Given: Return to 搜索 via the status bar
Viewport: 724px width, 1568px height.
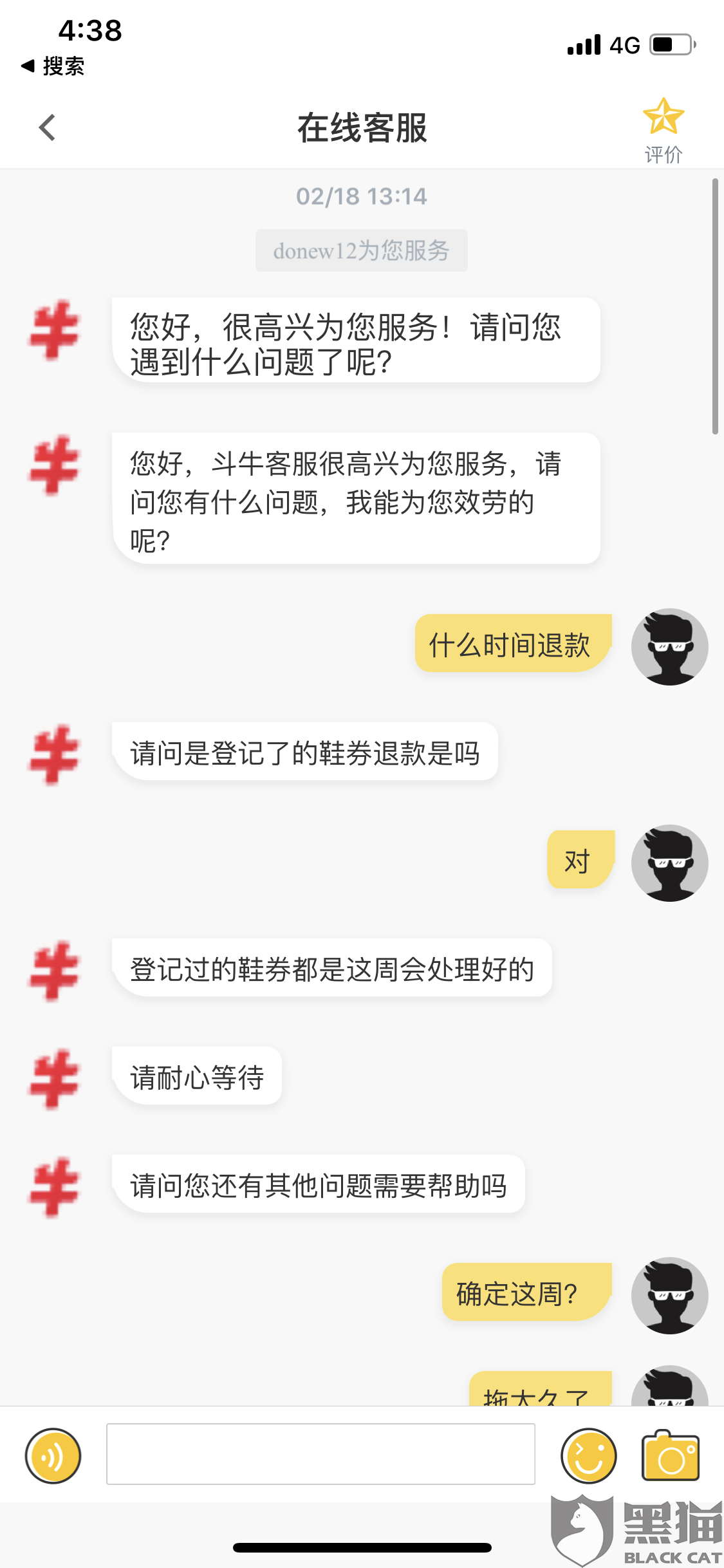Looking at the screenshot, I should [x=53, y=66].
